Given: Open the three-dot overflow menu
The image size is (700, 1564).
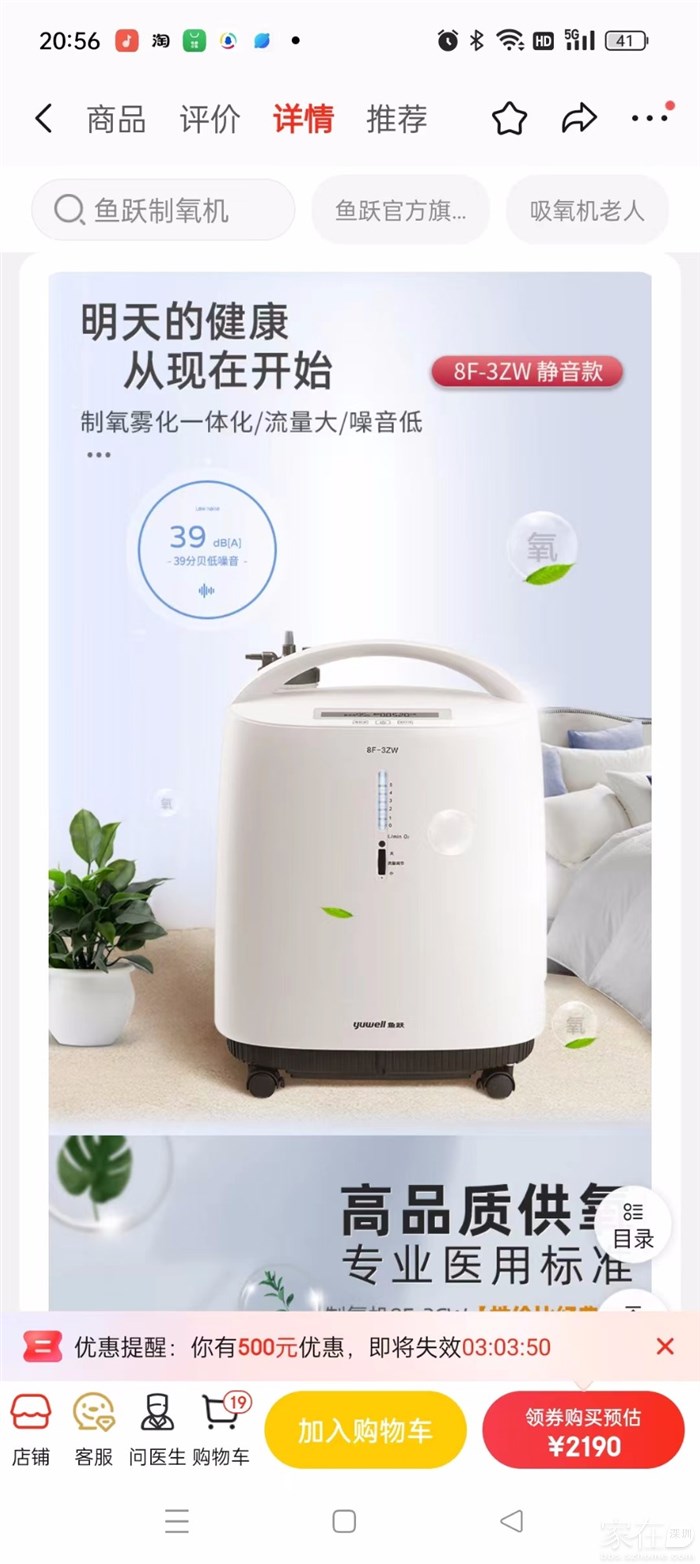Looking at the screenshot, I should tap(650, 117).
